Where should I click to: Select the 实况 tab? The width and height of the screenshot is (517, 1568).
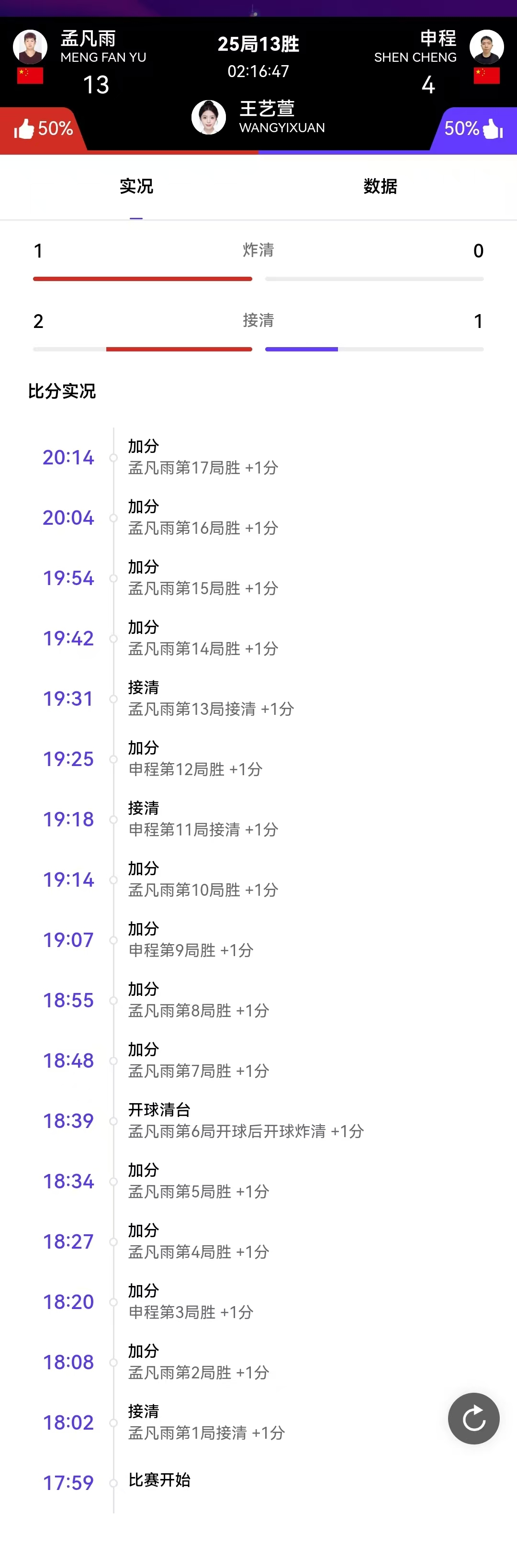click(136, 186)
